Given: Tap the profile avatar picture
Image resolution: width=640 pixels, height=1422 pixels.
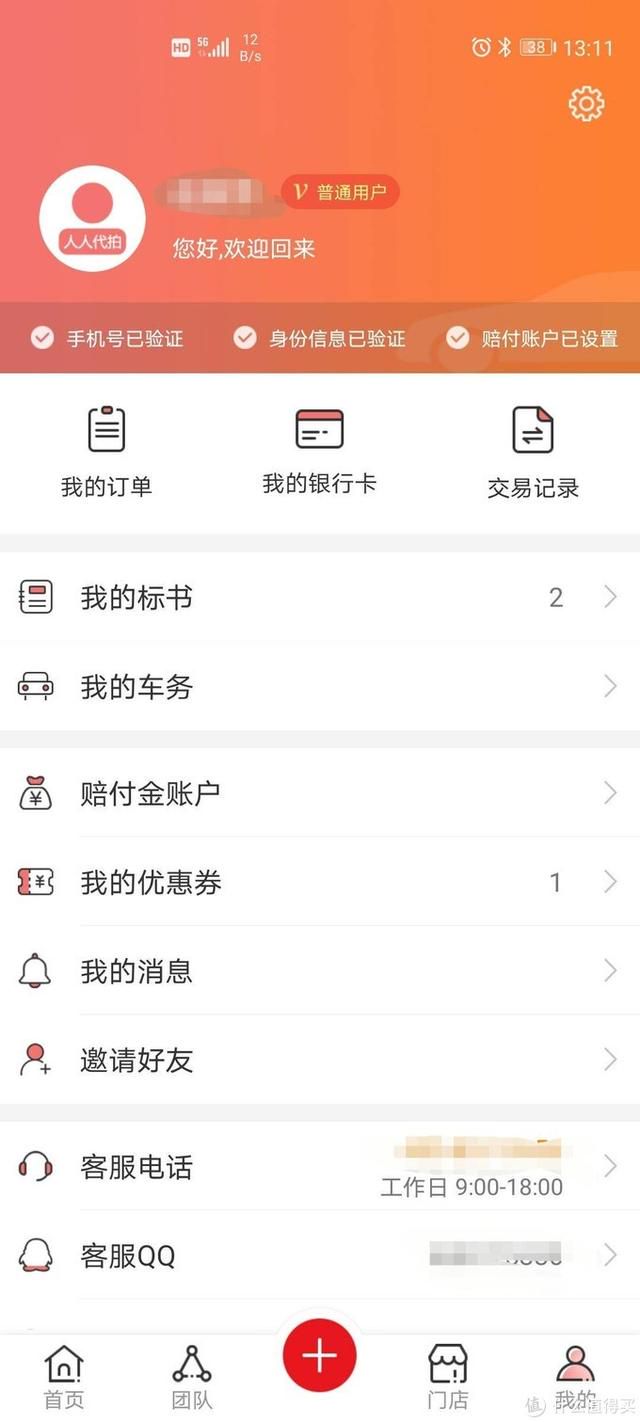Looking at the screenshot, I should coord(92,219).
